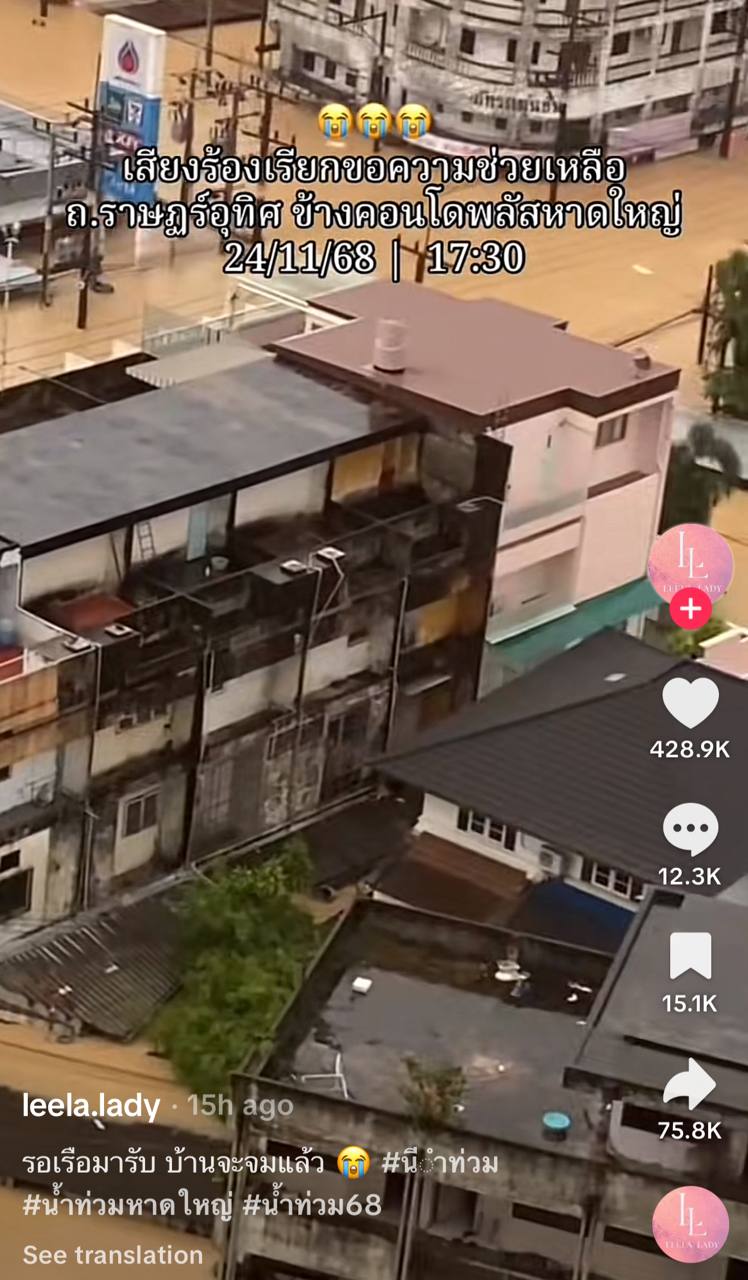Share the leela.lady video

tap(690, 1085)
